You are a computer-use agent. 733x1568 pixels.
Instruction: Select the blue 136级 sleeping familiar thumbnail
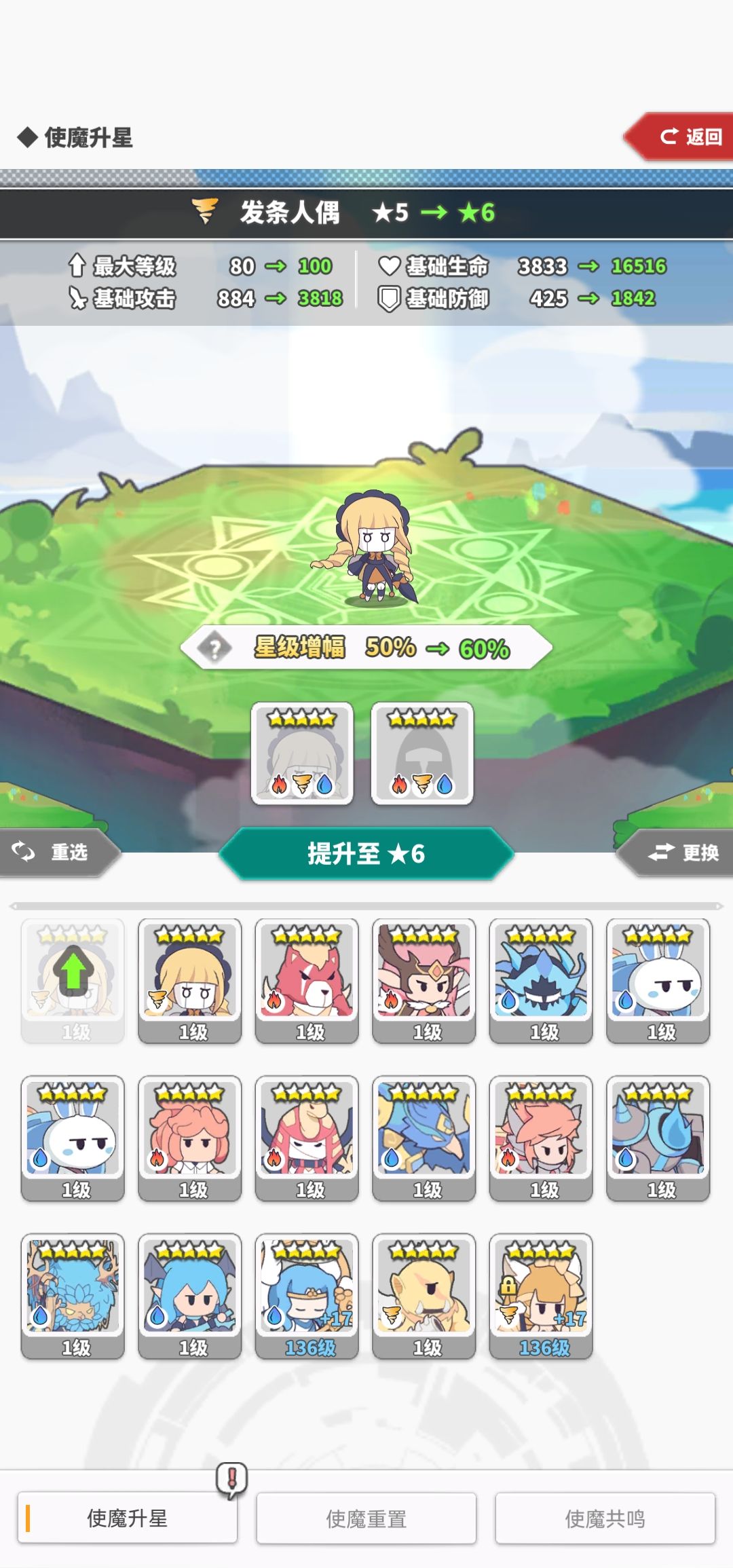[306, 1290]
